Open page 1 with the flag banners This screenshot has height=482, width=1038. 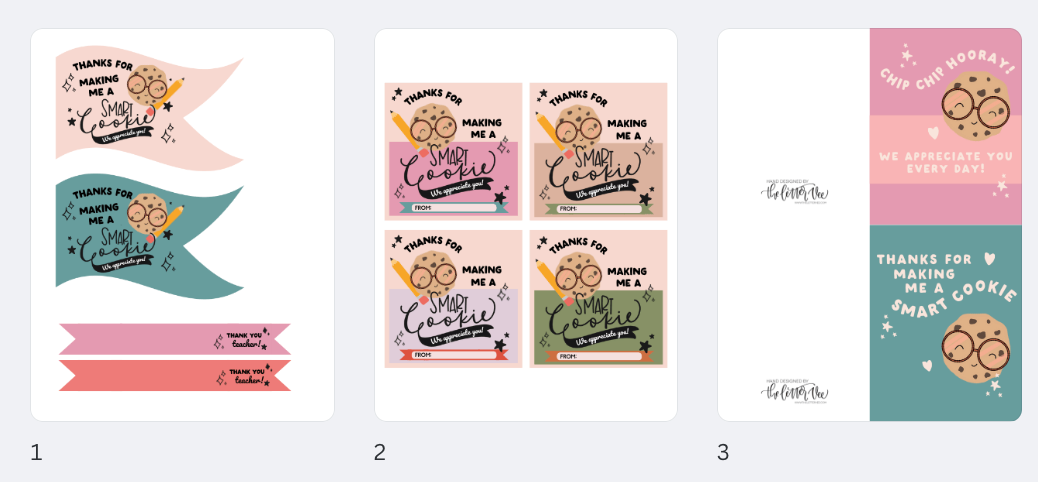(182, 225)
